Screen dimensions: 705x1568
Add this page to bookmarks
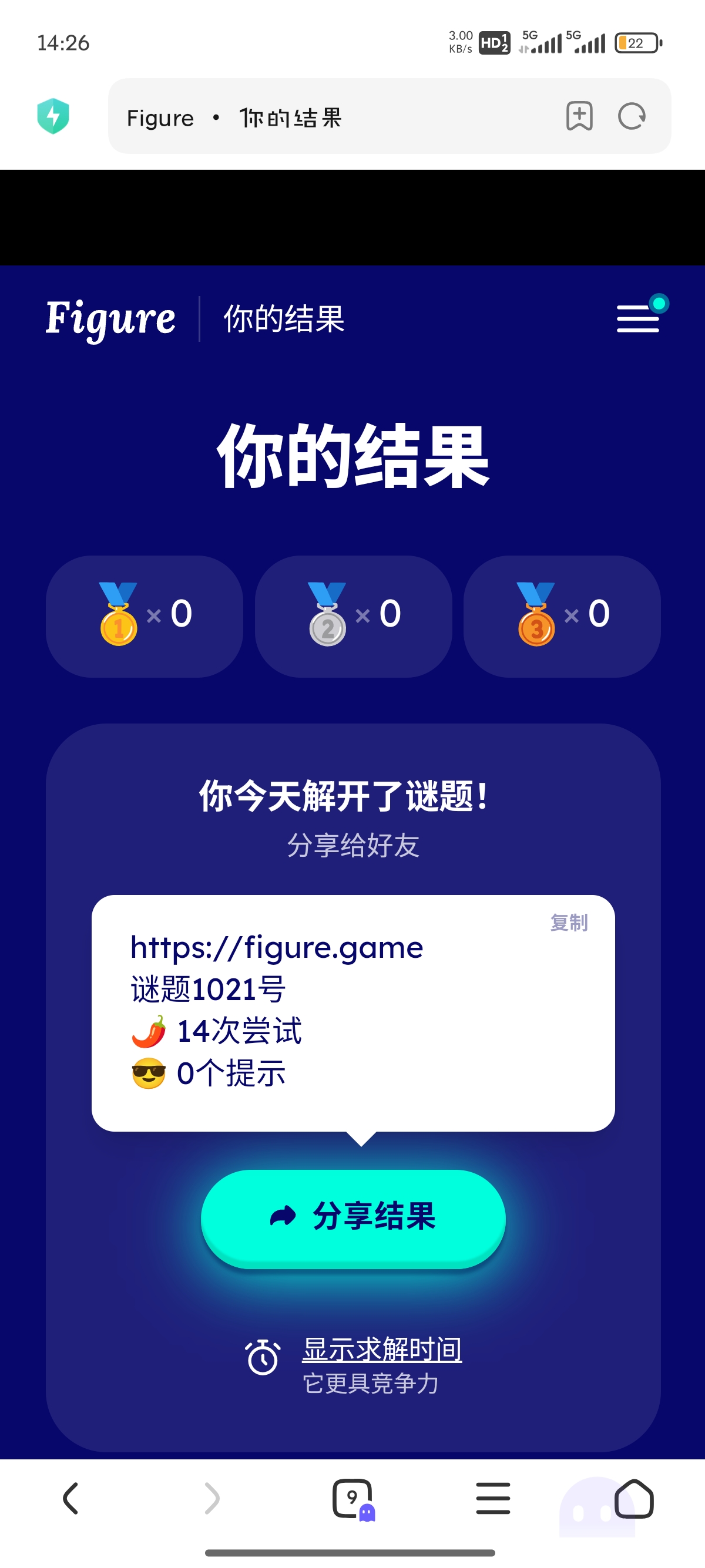point(579,116)
